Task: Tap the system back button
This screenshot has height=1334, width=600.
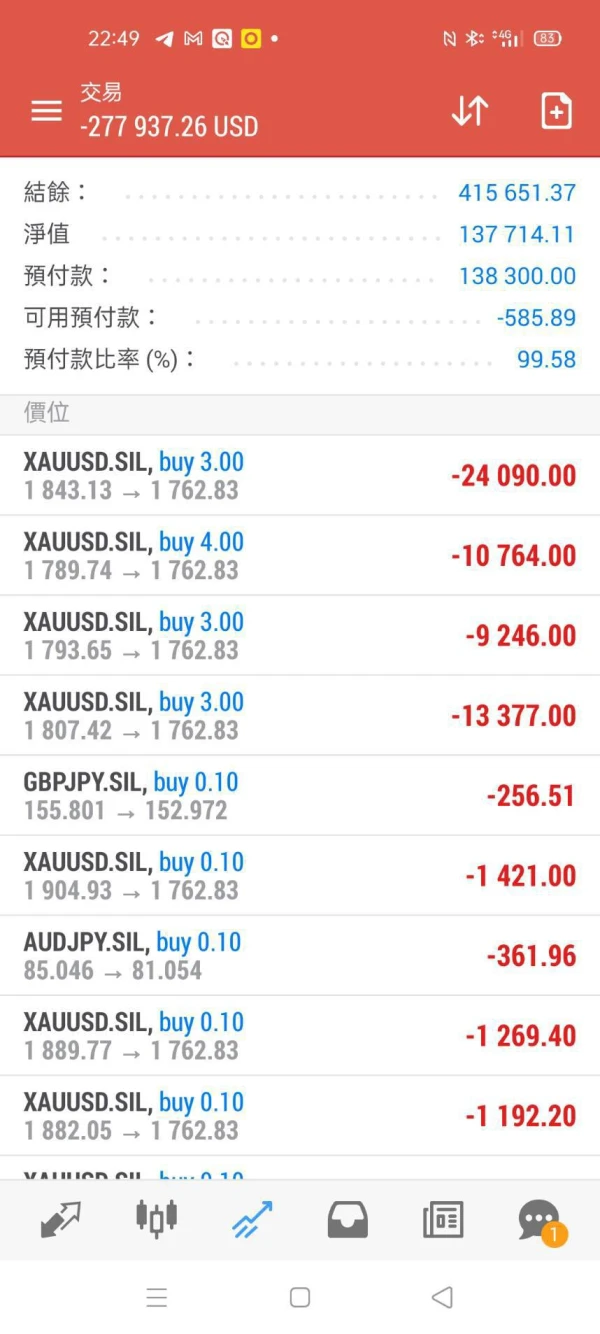Action: pyautogui.click(x=442, y=1298)
